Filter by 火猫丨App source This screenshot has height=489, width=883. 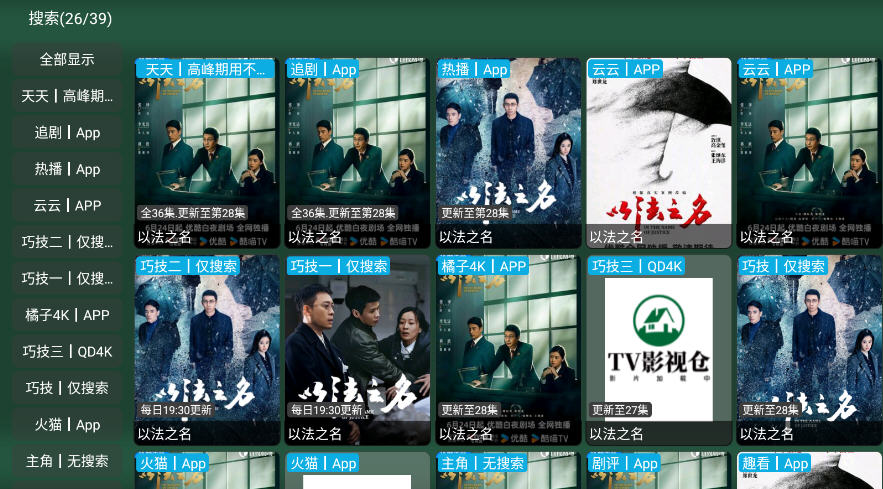pyautogui.click(x=67, y=425)
